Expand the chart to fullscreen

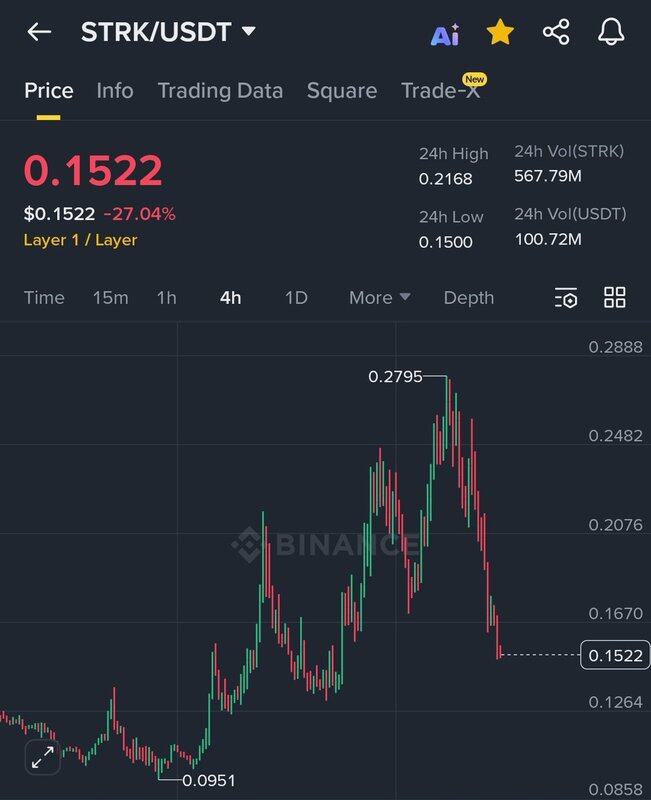click(42, 758)
